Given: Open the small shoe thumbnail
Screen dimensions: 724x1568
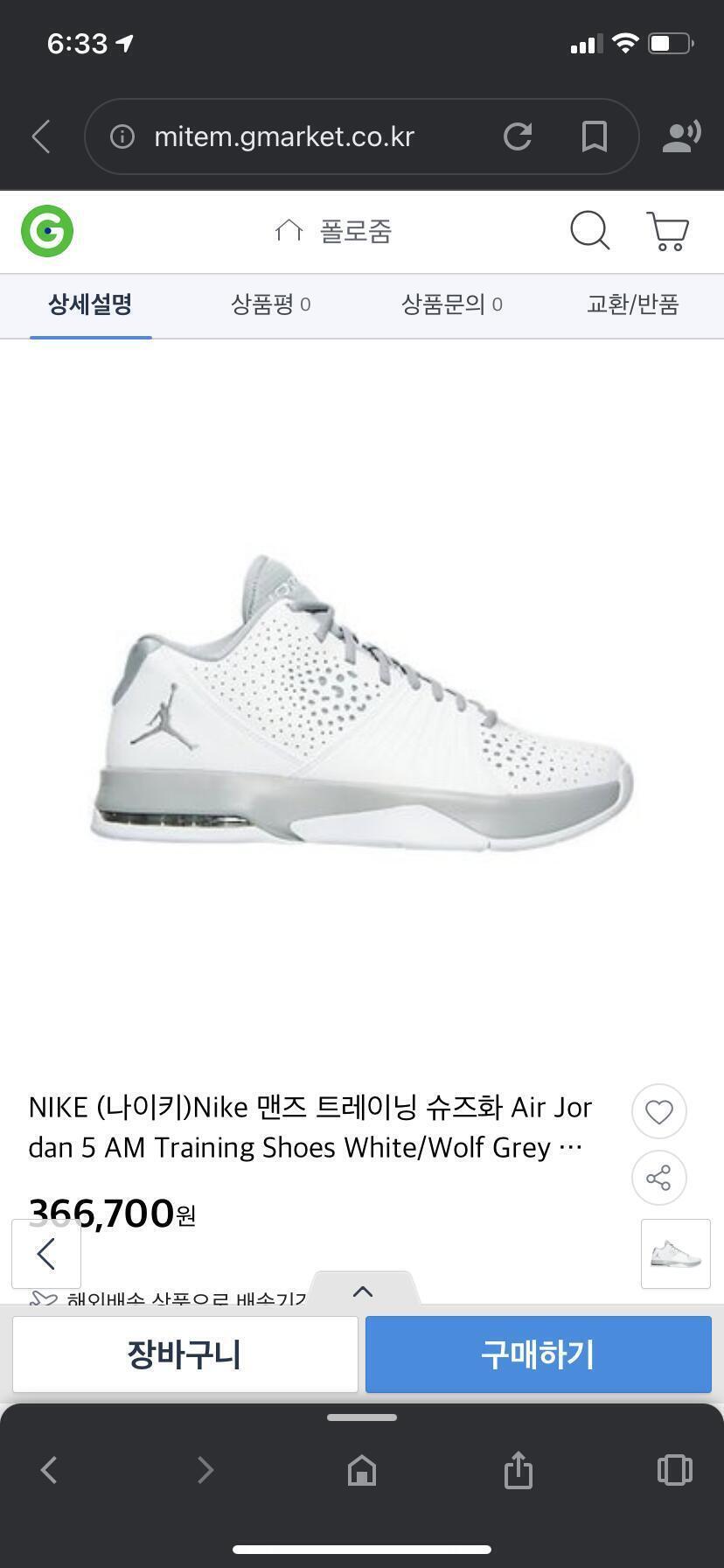Looking at the screenshot, I should [x=676, y=1254].
